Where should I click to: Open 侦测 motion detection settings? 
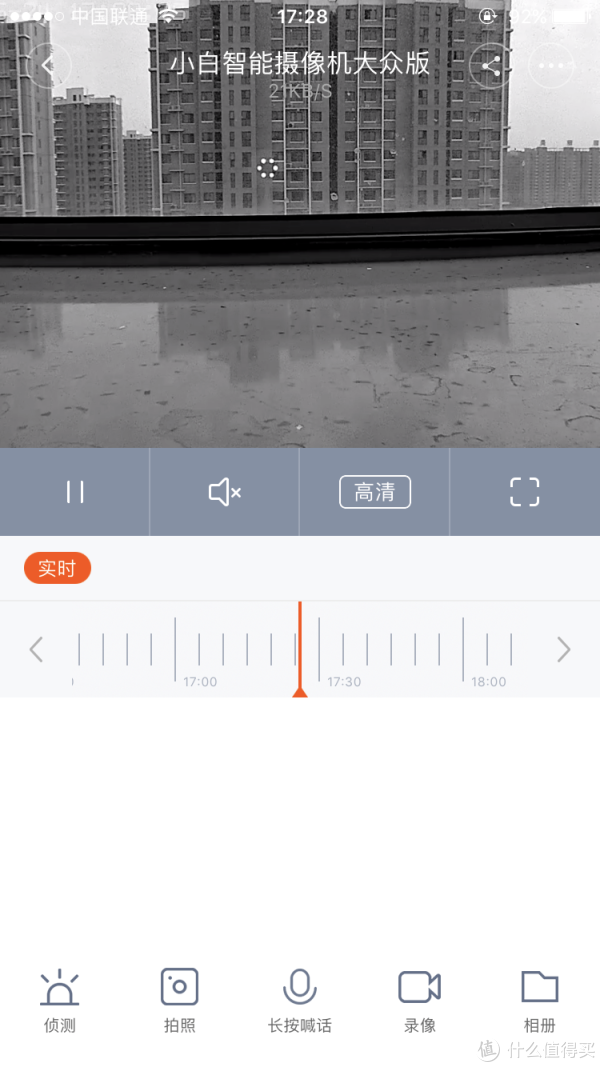tap(60, 1000)
